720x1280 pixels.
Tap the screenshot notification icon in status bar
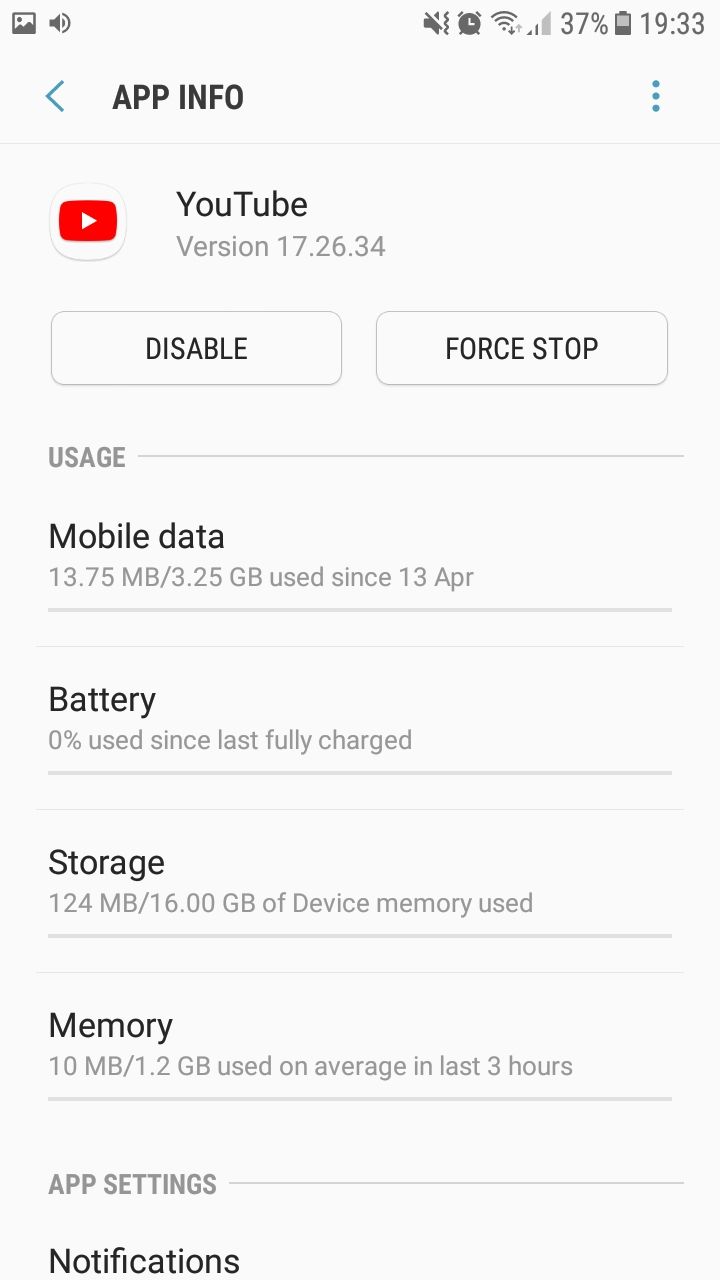coord(23,22)
